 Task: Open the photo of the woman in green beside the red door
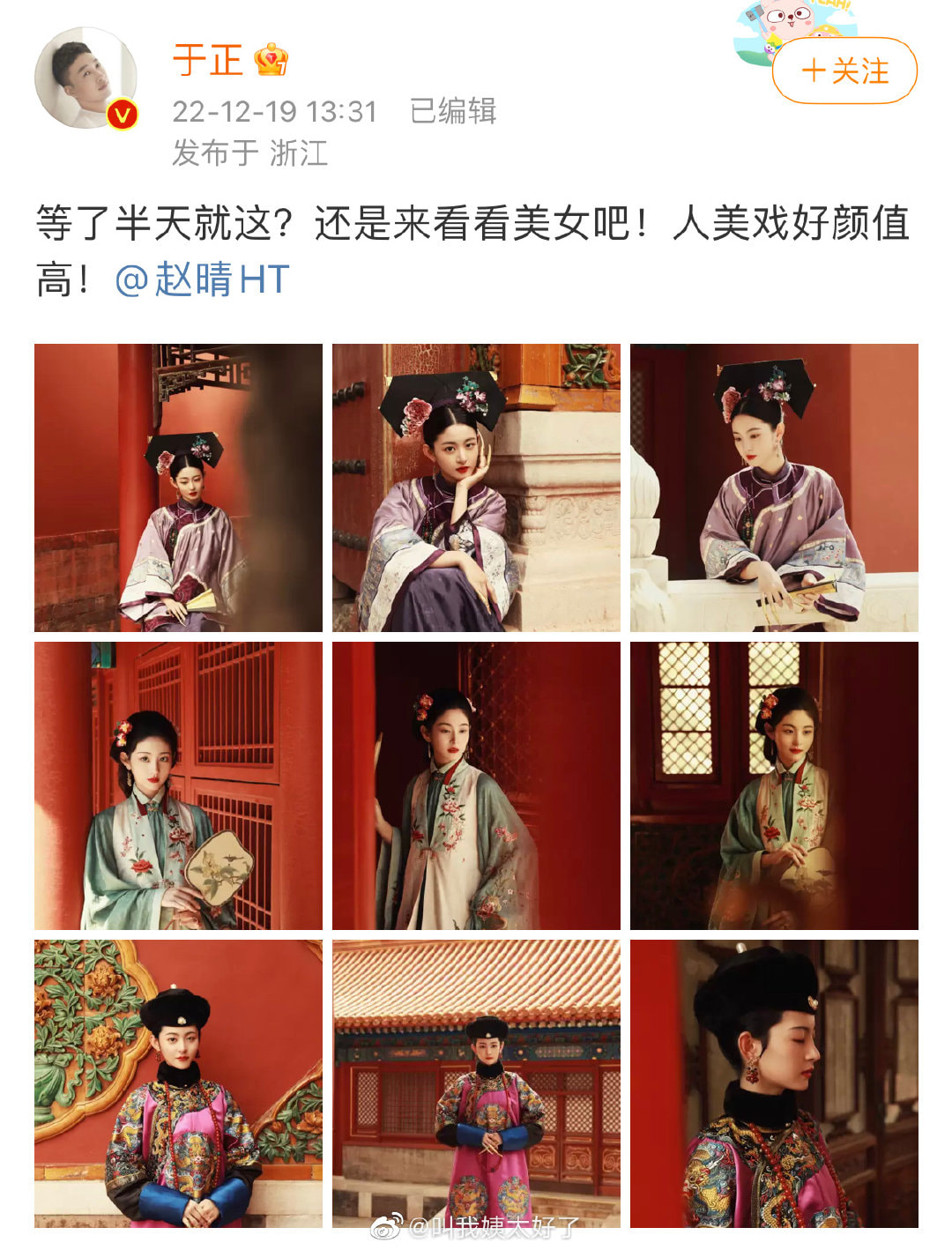click(x=476, y=785)
